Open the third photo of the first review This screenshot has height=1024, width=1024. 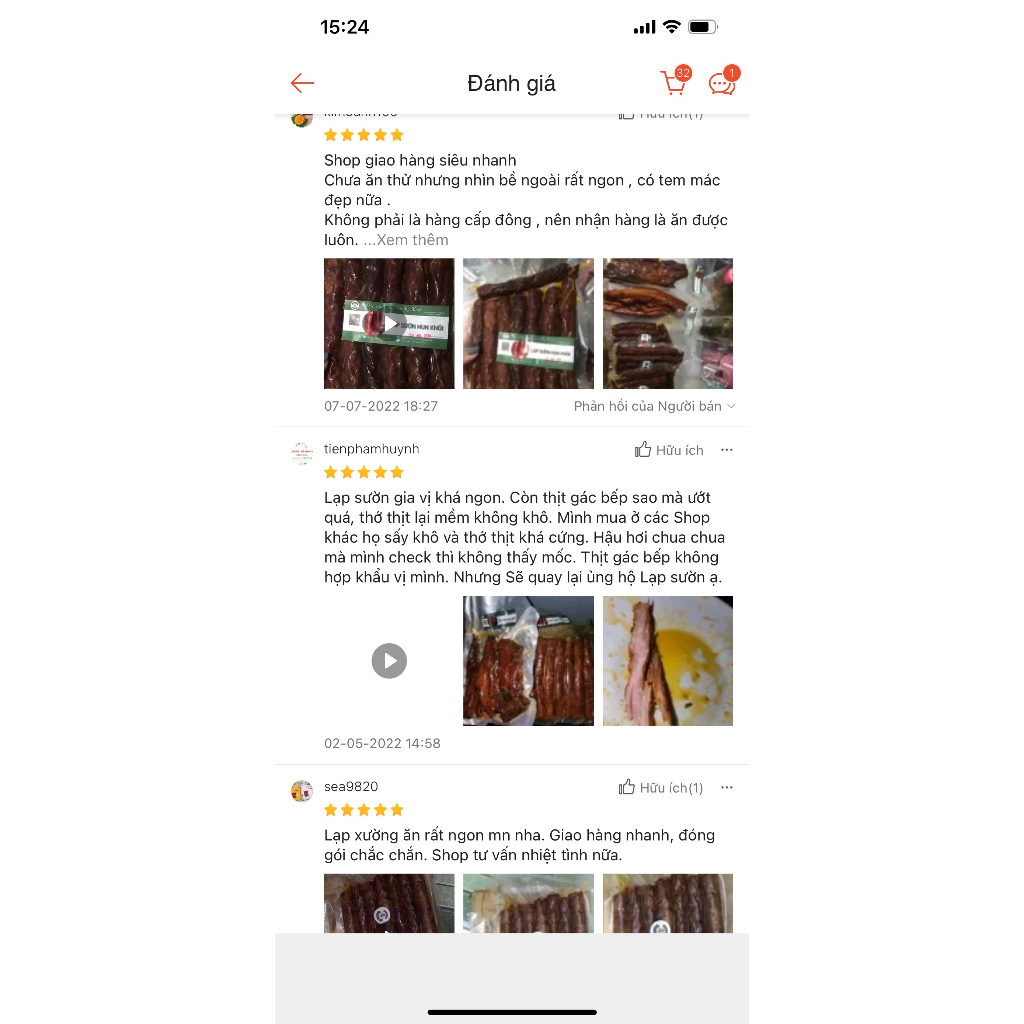pyautogui.click(x=668, y=324)
